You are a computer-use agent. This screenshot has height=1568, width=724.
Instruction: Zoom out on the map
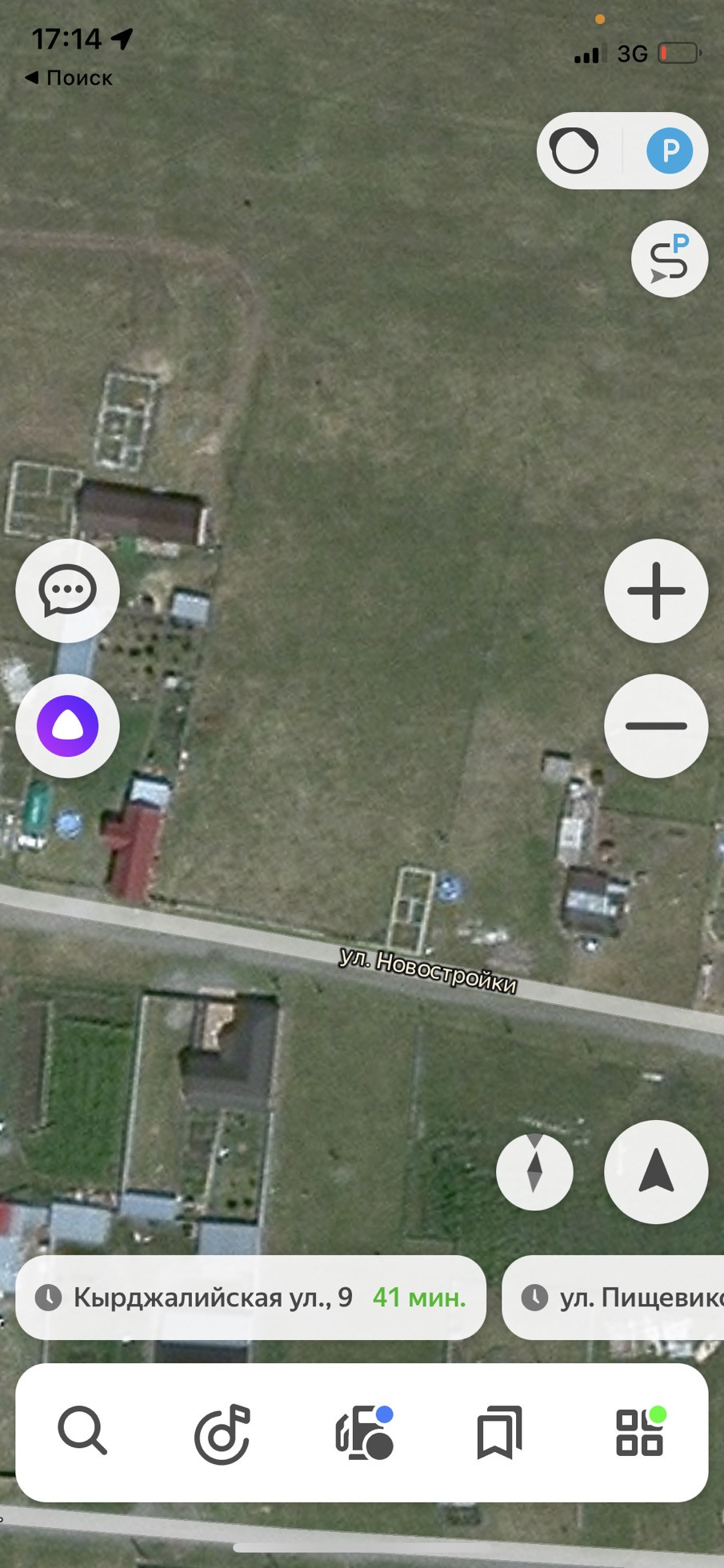coord(656,726)
